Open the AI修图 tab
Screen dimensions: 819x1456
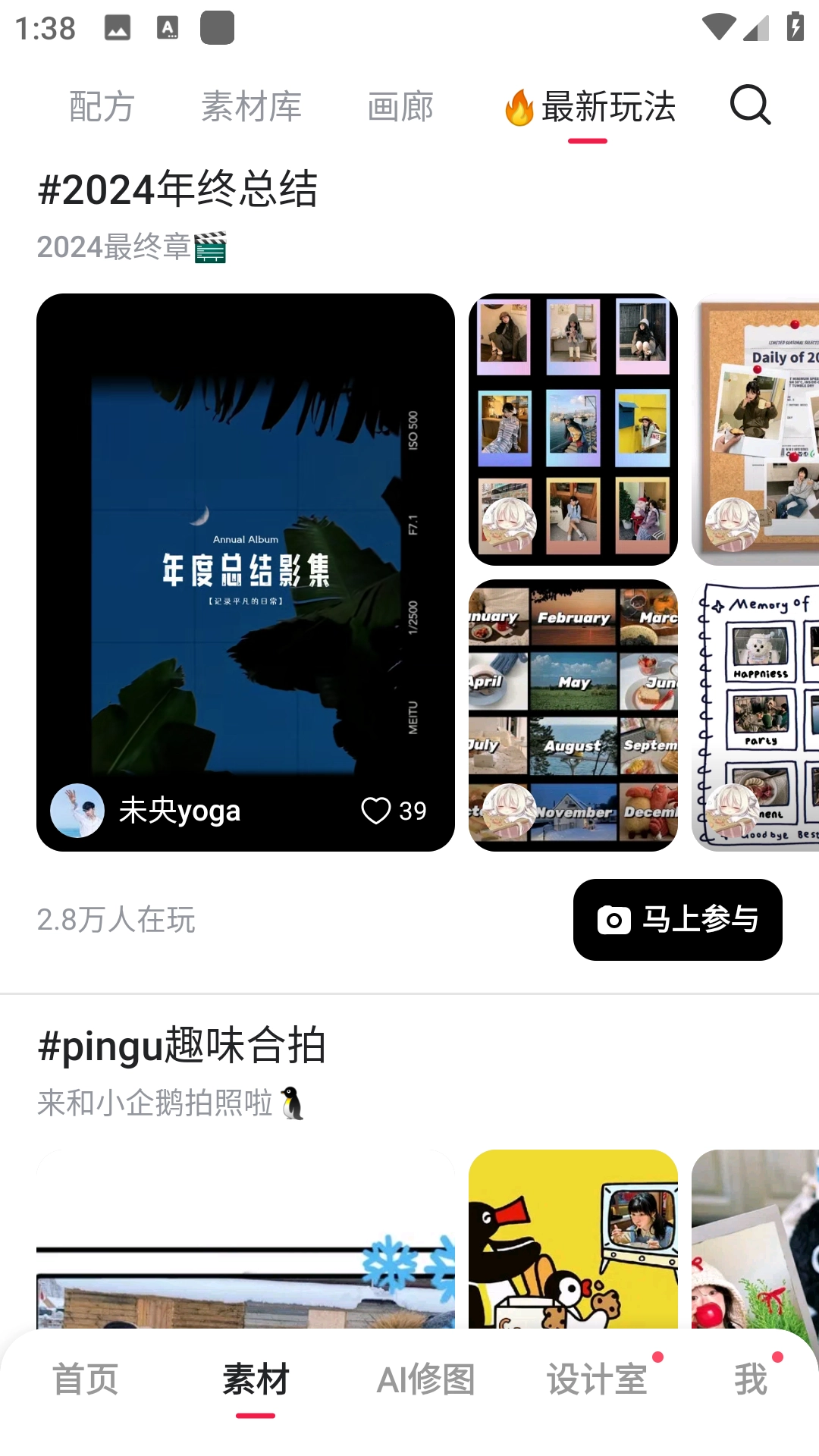coord(425,1379)
